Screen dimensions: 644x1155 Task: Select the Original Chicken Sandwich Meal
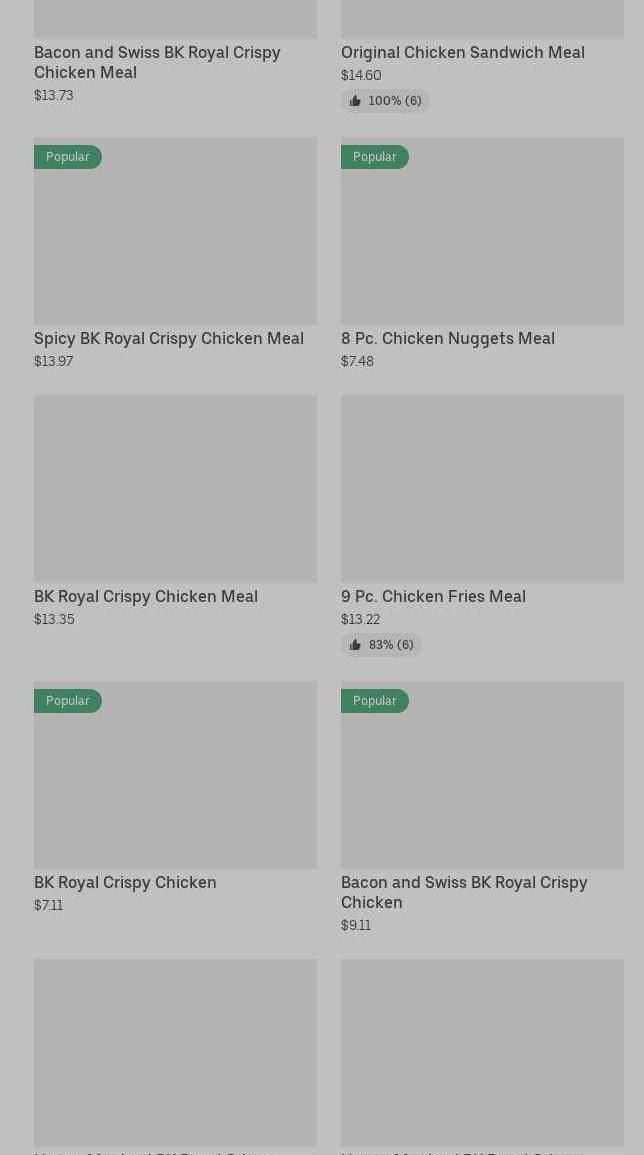(462, 52)
